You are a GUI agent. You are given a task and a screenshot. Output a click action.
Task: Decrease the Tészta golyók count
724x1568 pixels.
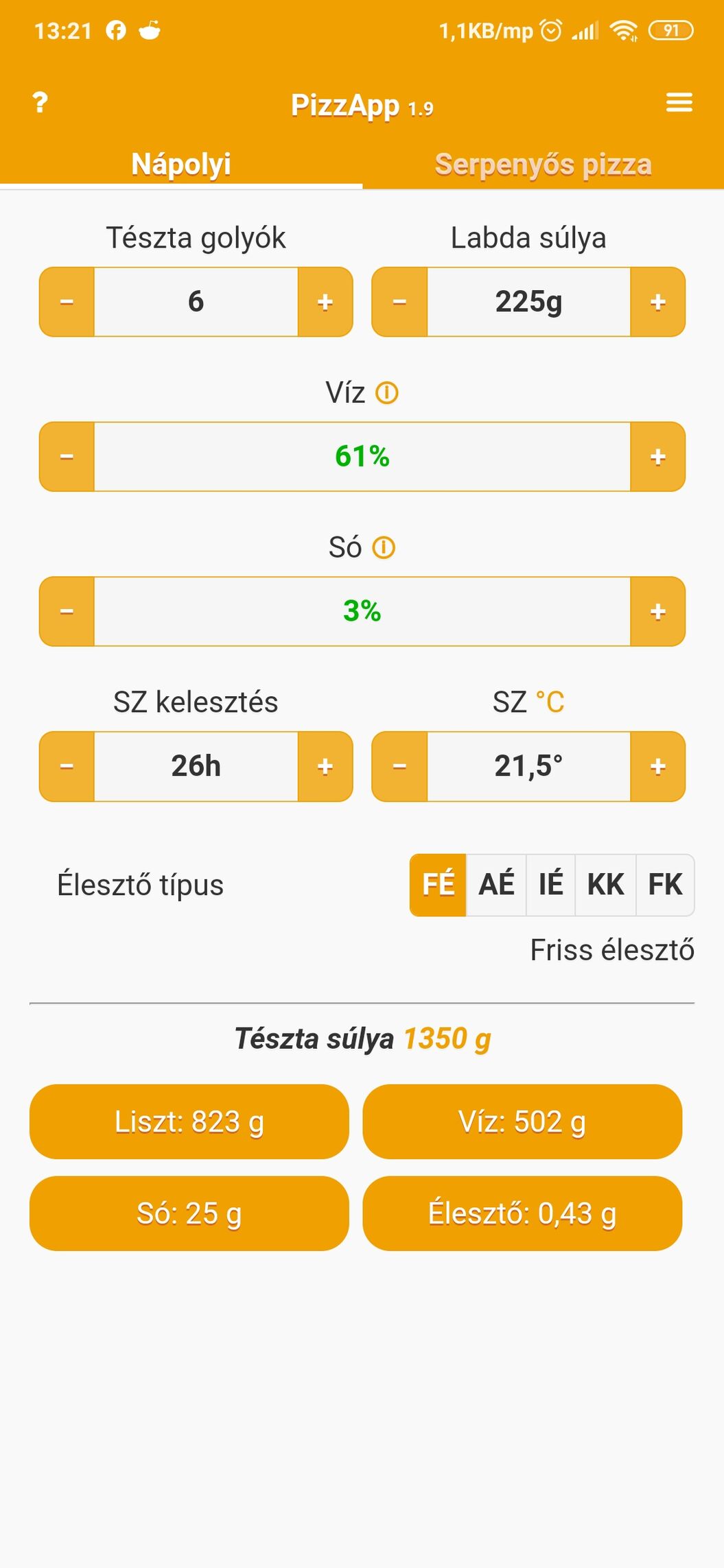[67, 302]
